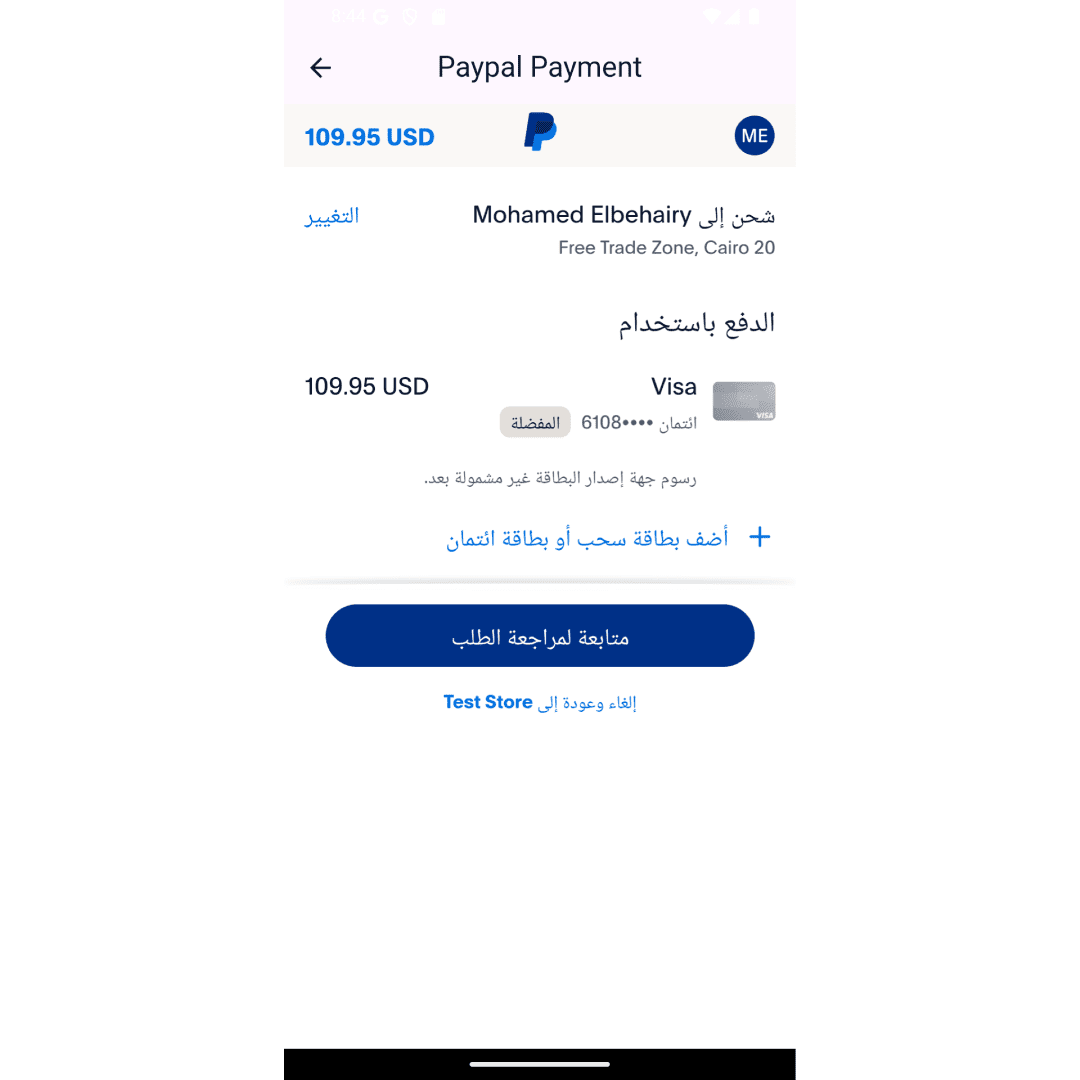Open the ME account avatar
The image size is (1080, 1080).
coord(754,136)
